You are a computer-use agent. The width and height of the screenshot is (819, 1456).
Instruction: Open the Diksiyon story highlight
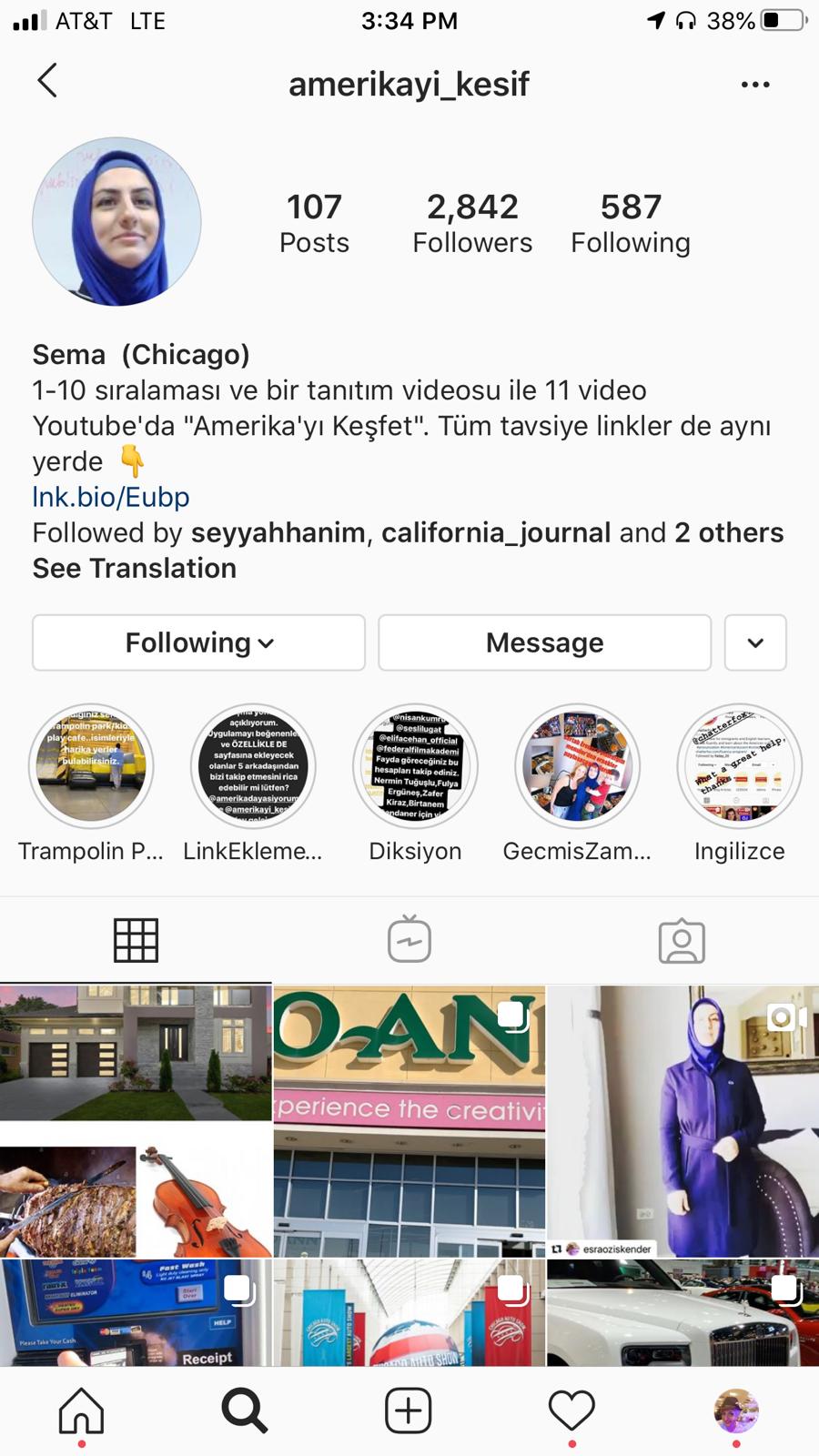pos(415,766)
